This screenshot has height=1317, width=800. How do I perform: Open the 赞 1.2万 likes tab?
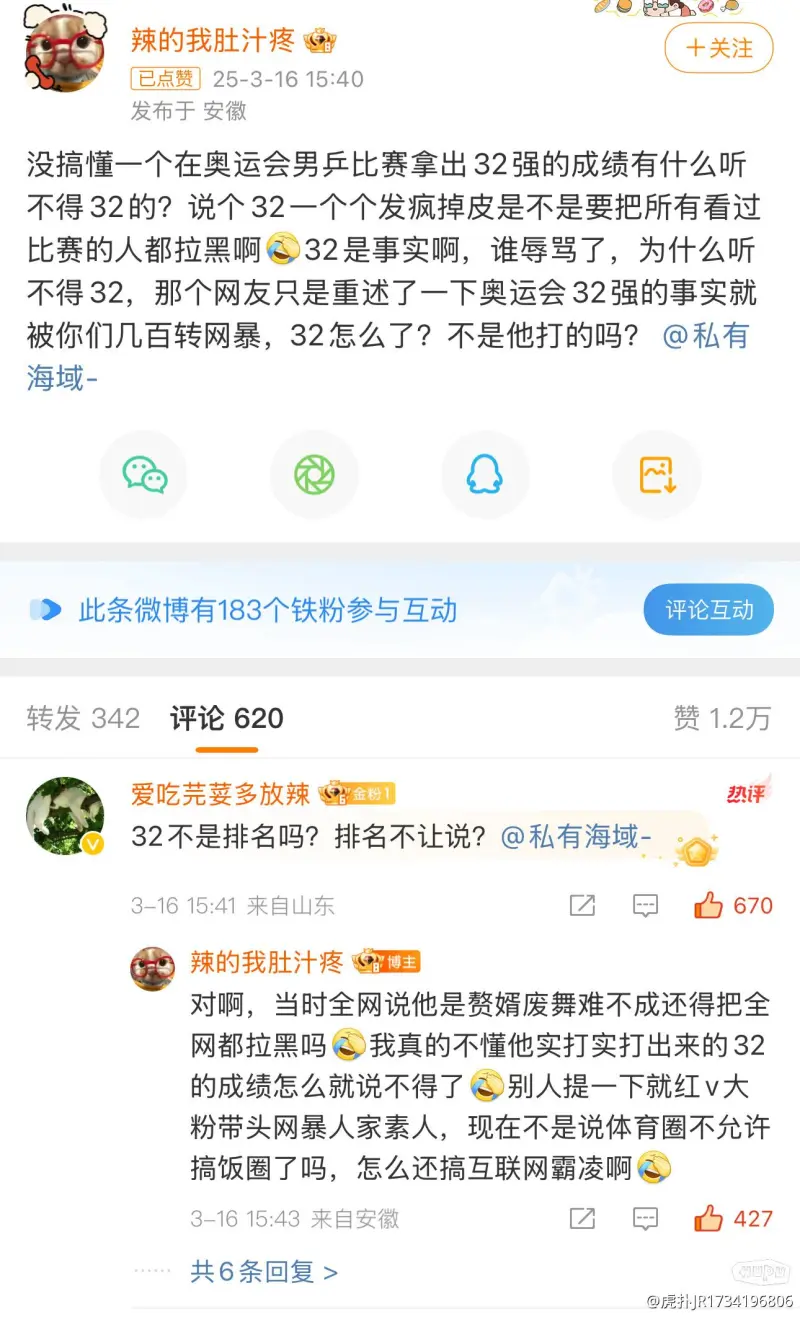click(x=722, y=718)
